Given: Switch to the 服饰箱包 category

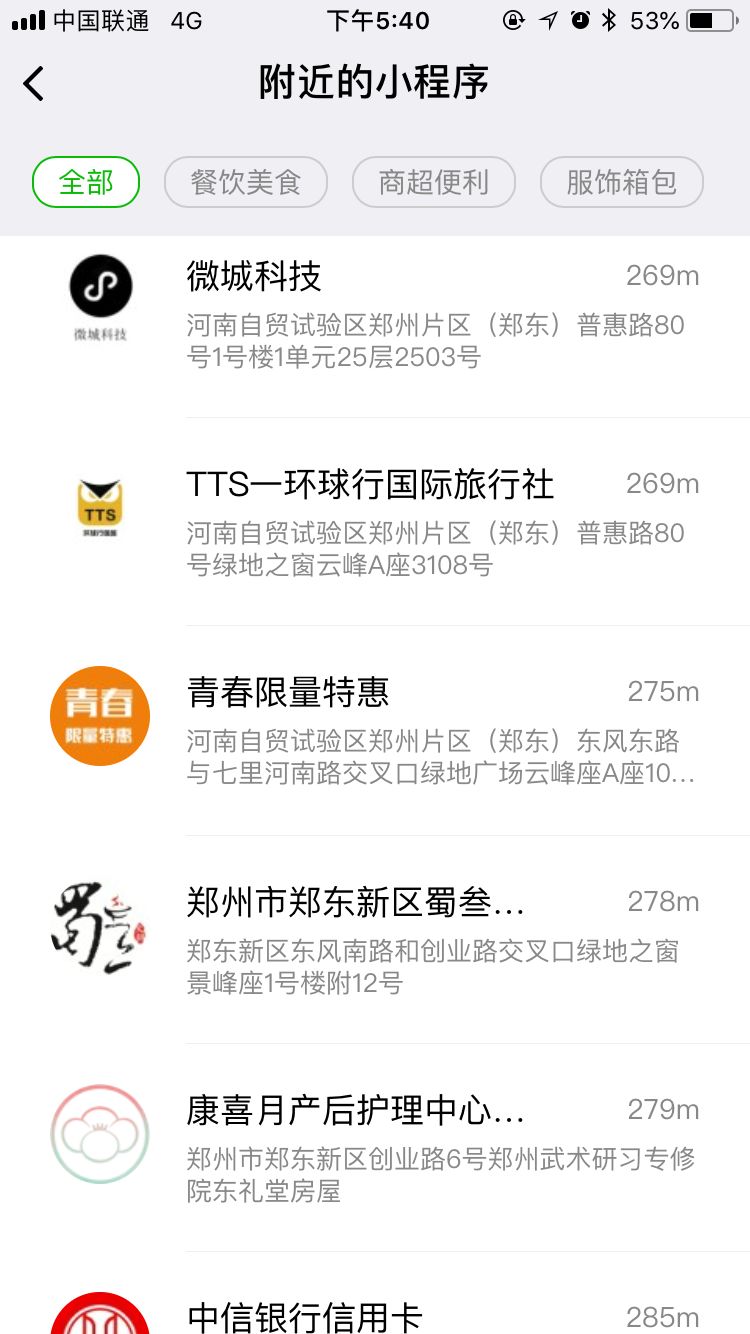Looking at the screenshot, I should tap(622, 182).
